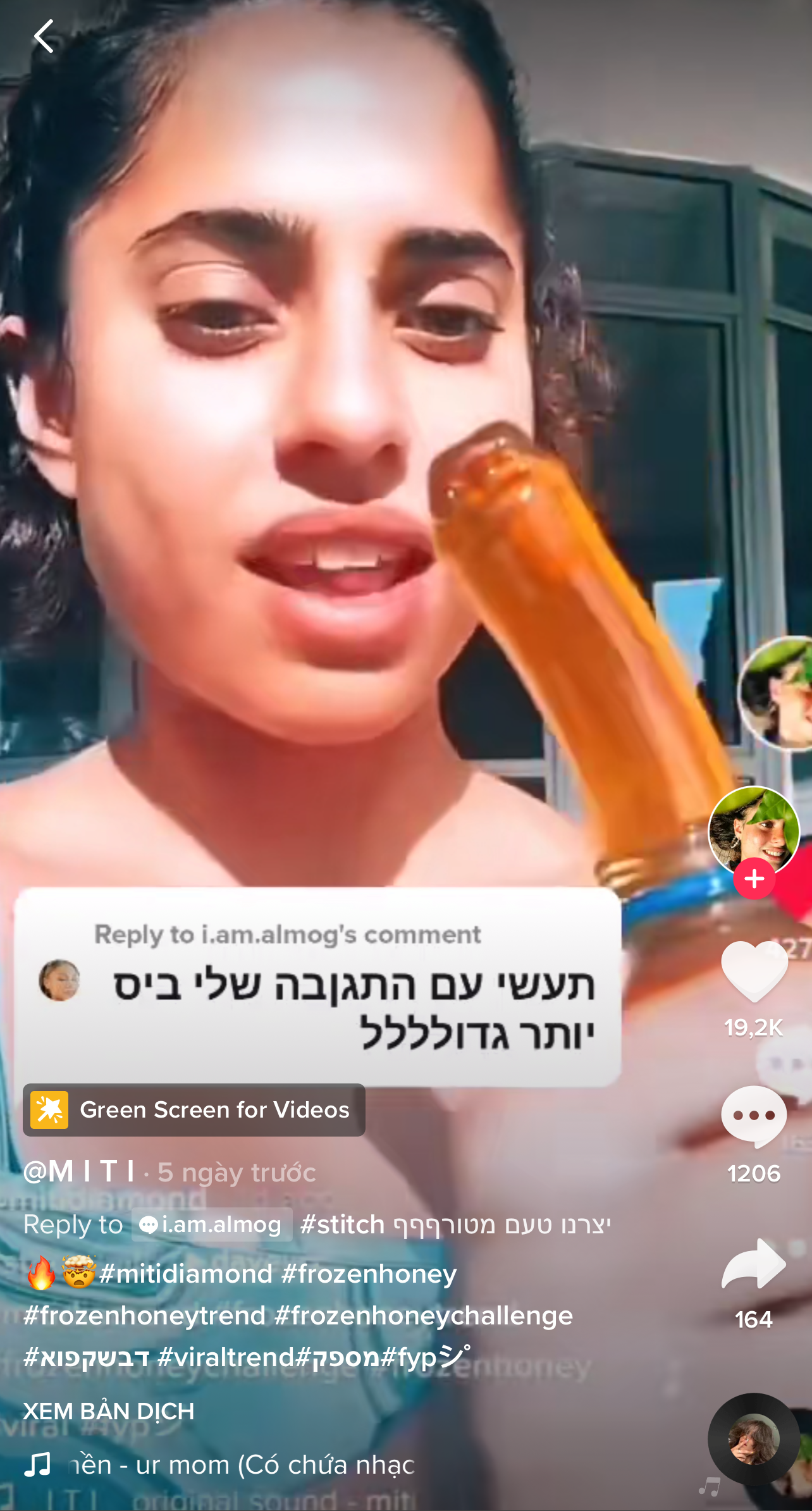Open the ur mom sound title
Image resolution: width=812 pixels, height=1511 pixels.
tap(240, 1465)
